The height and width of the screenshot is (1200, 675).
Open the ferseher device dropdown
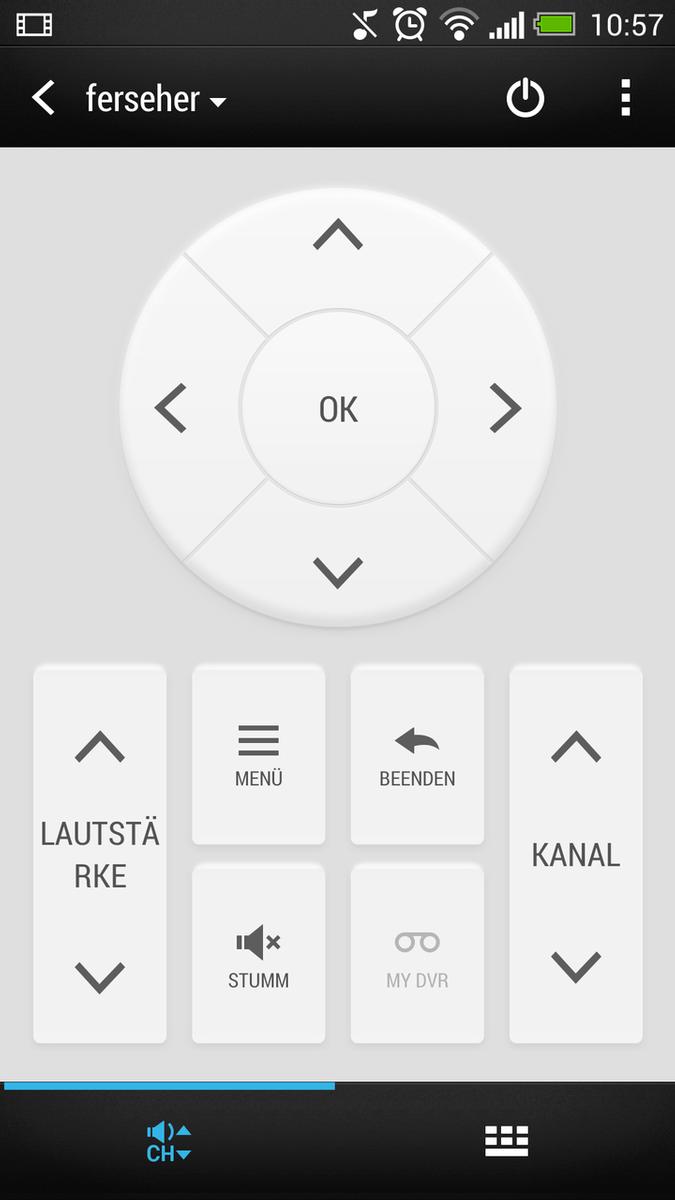(x=156, y=99)
